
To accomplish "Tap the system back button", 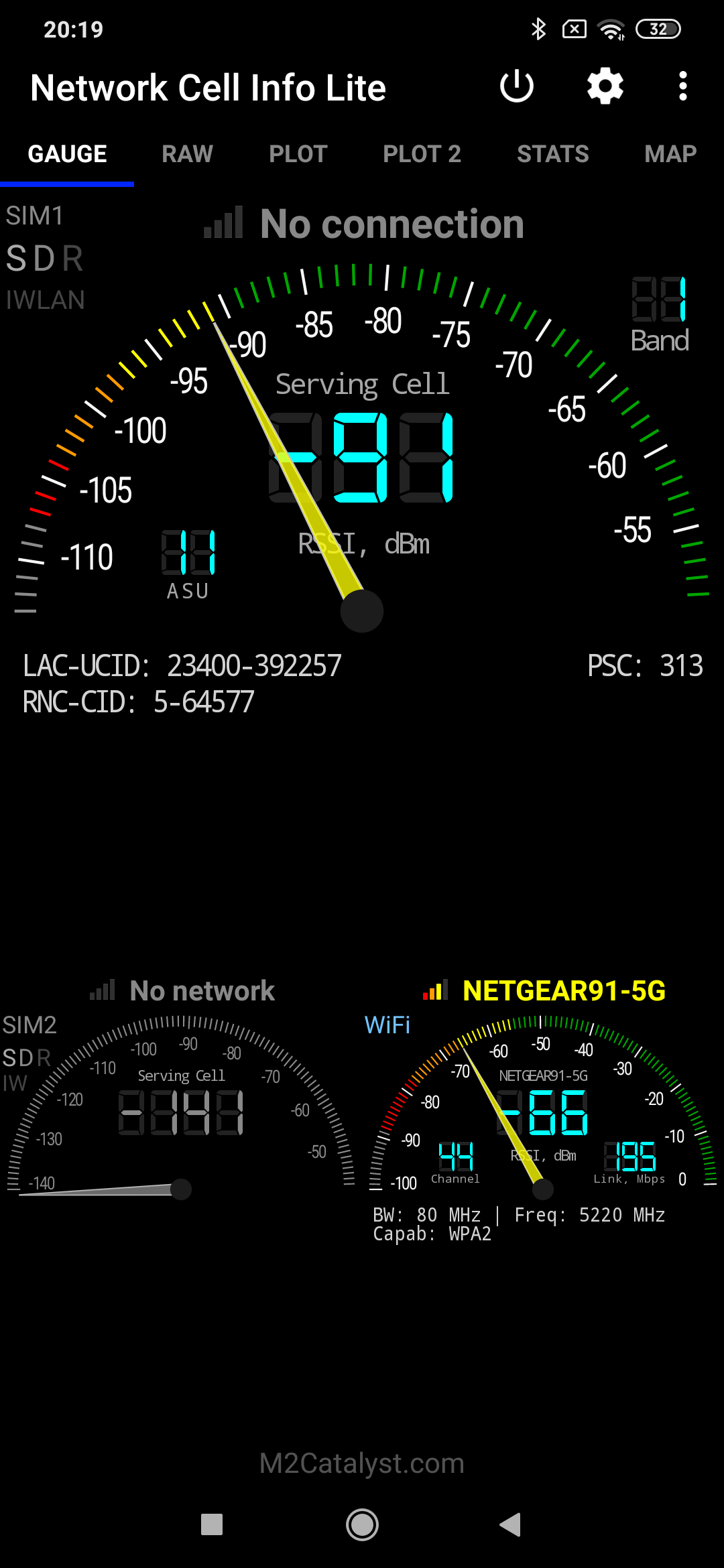I will pyautogui.click(x=511, y=1524).
